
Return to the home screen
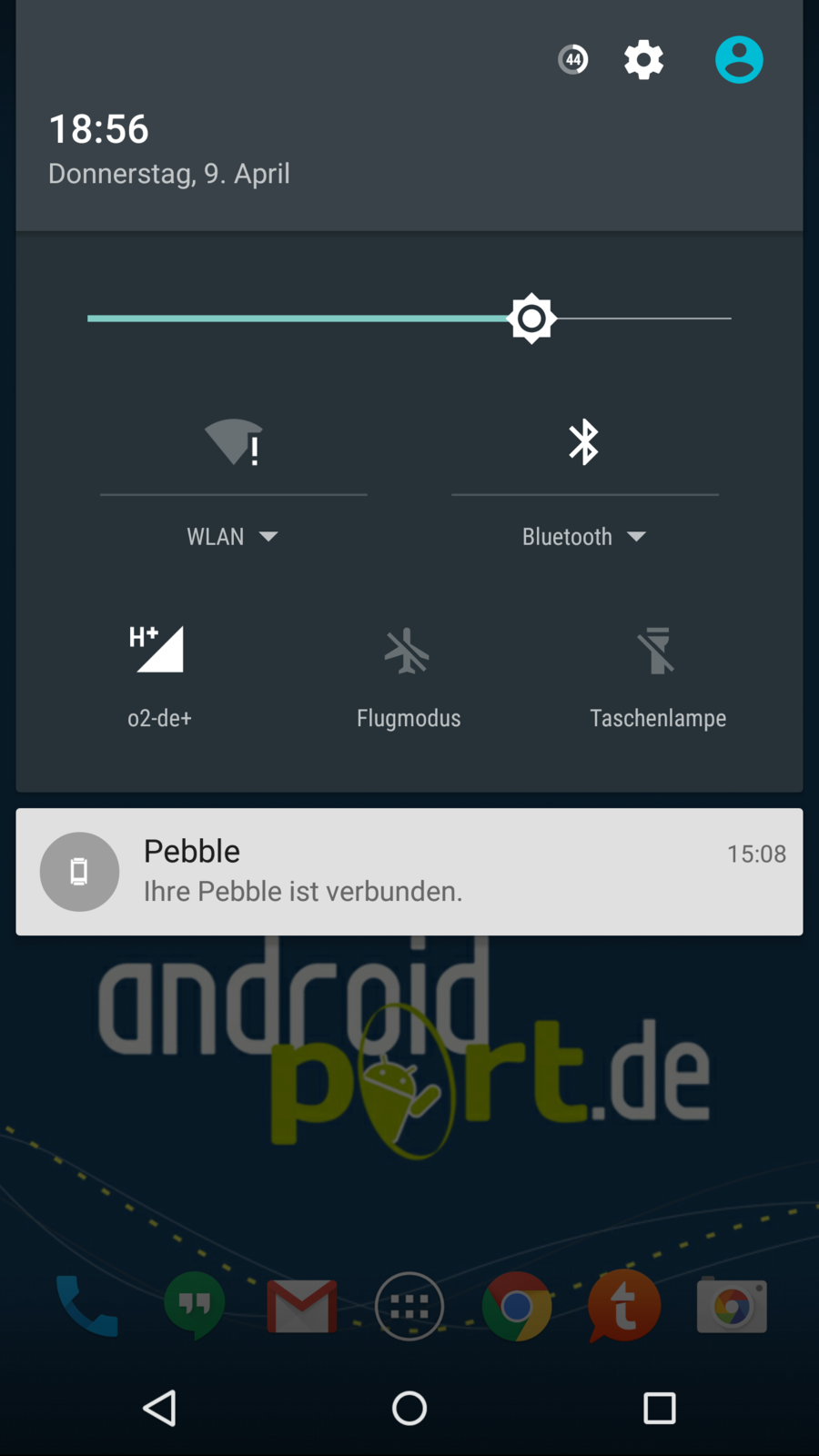click(409, 1408)
